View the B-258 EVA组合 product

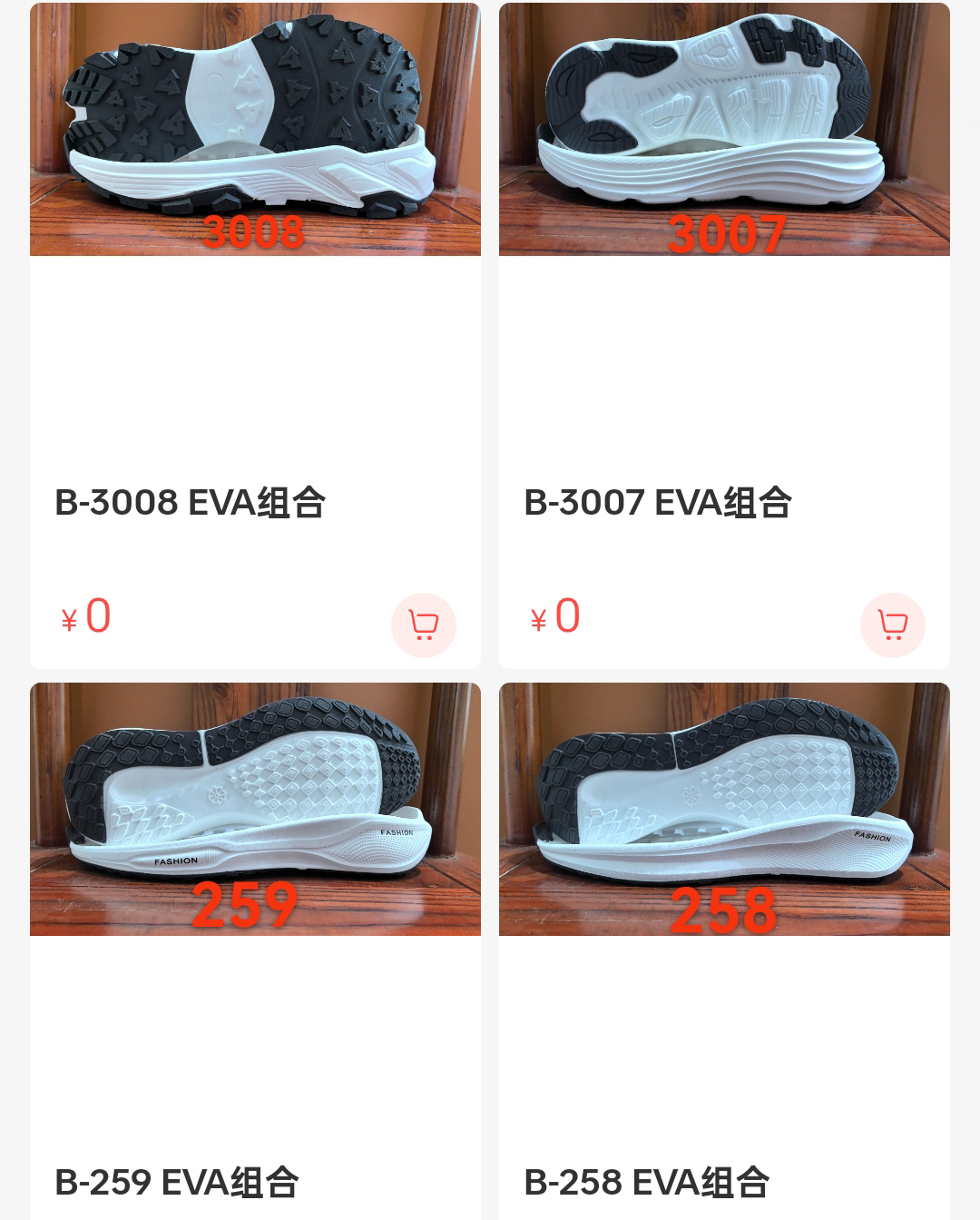point(724,810)
